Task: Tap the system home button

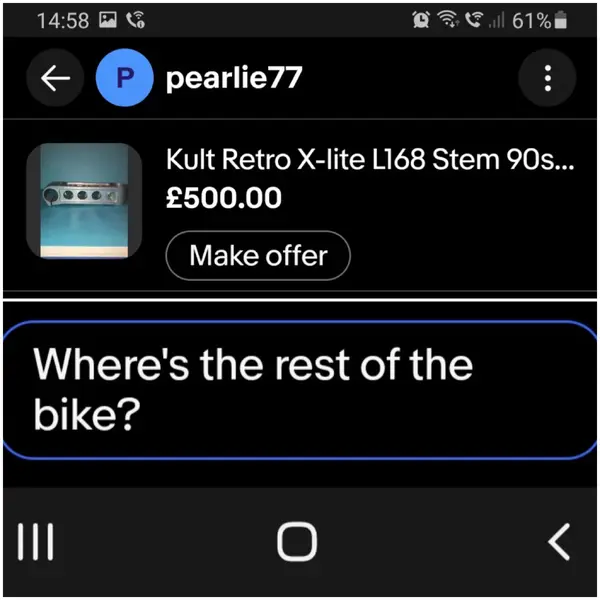Action: click(x=297, y=541)
